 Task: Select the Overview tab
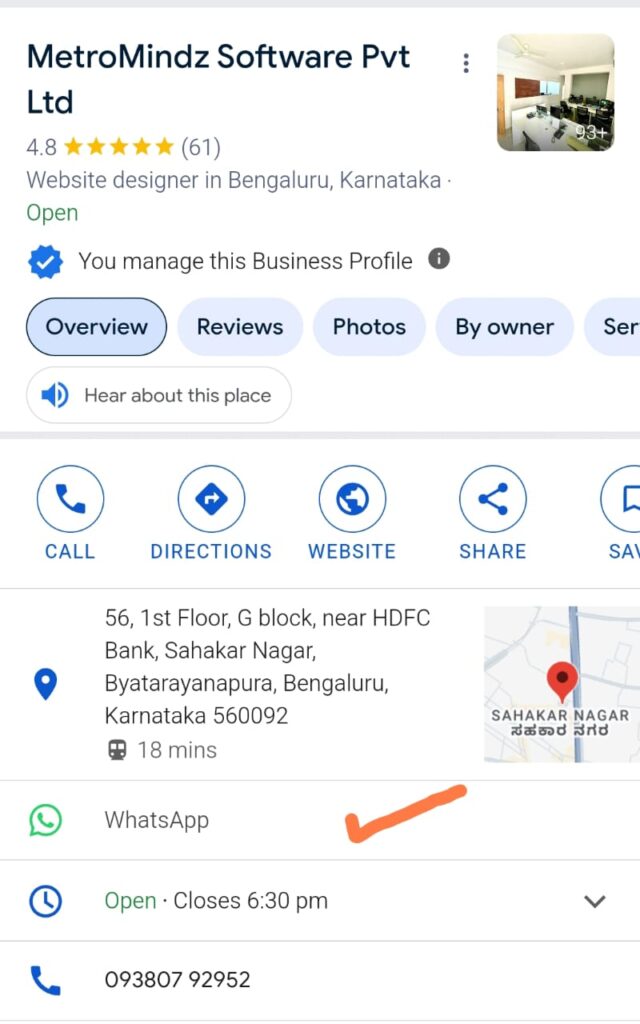point(96,327)
